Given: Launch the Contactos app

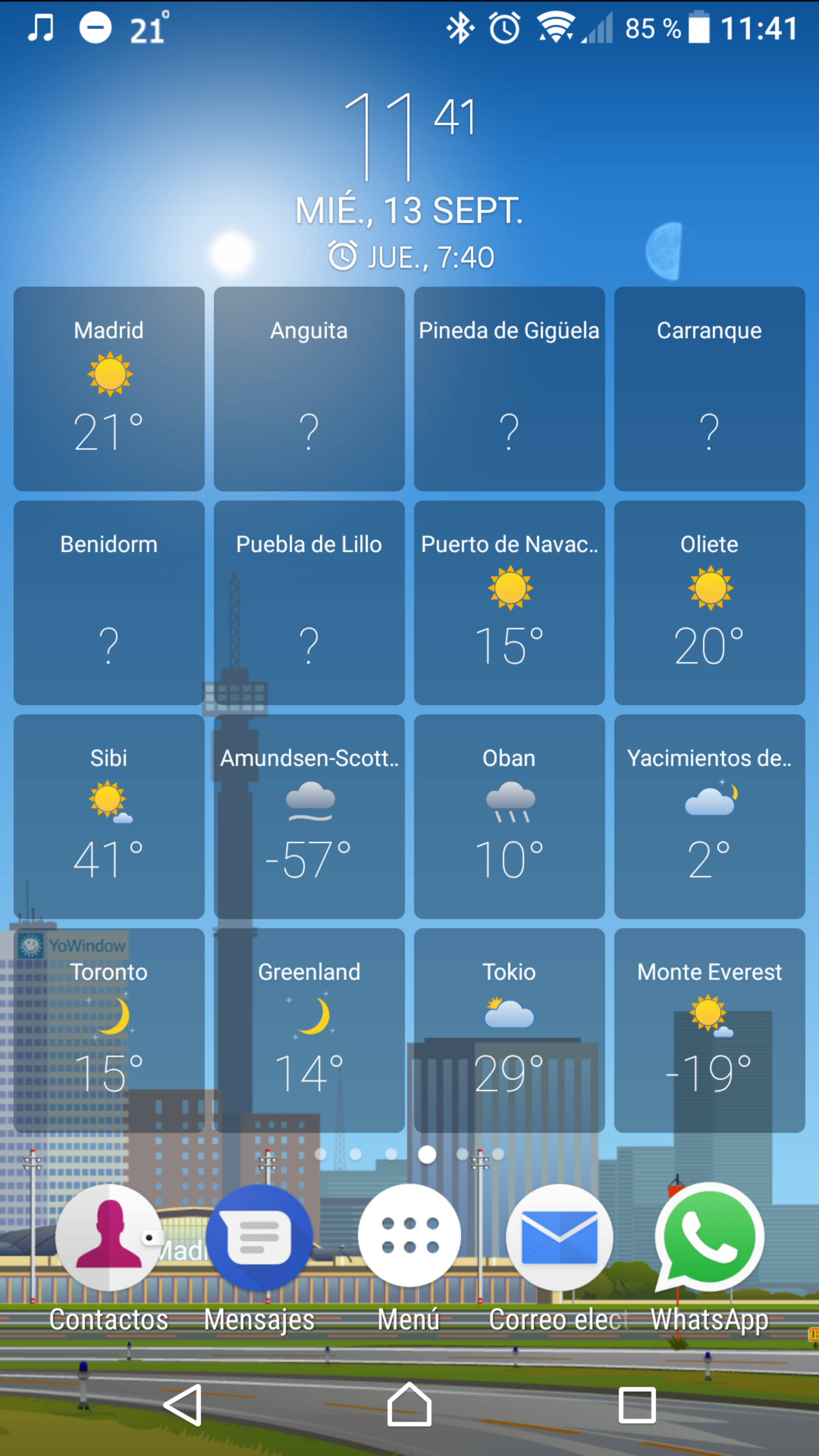Looking at the screenshot, I should pos(108,1238).
